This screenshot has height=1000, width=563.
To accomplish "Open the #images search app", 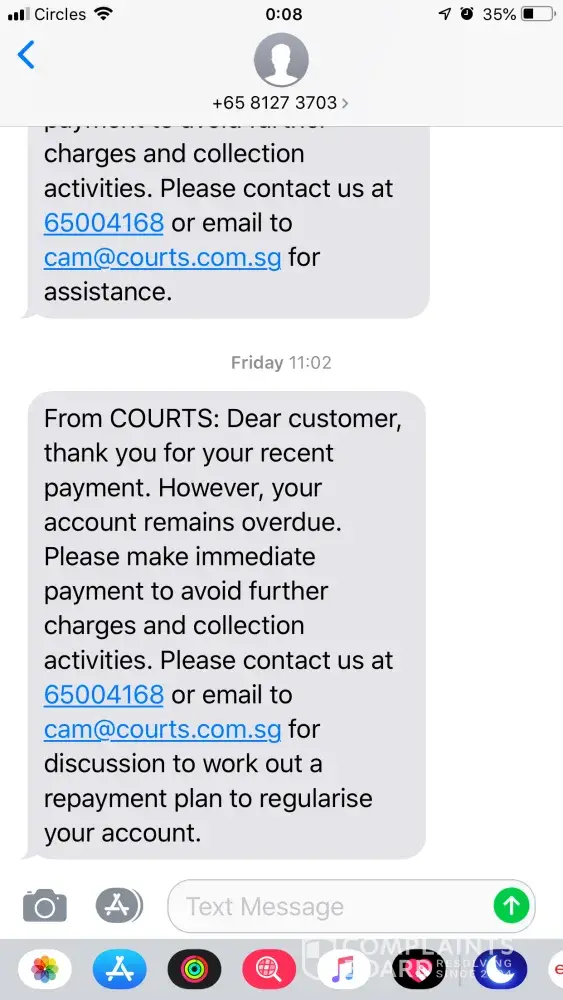I will [269, 969].
